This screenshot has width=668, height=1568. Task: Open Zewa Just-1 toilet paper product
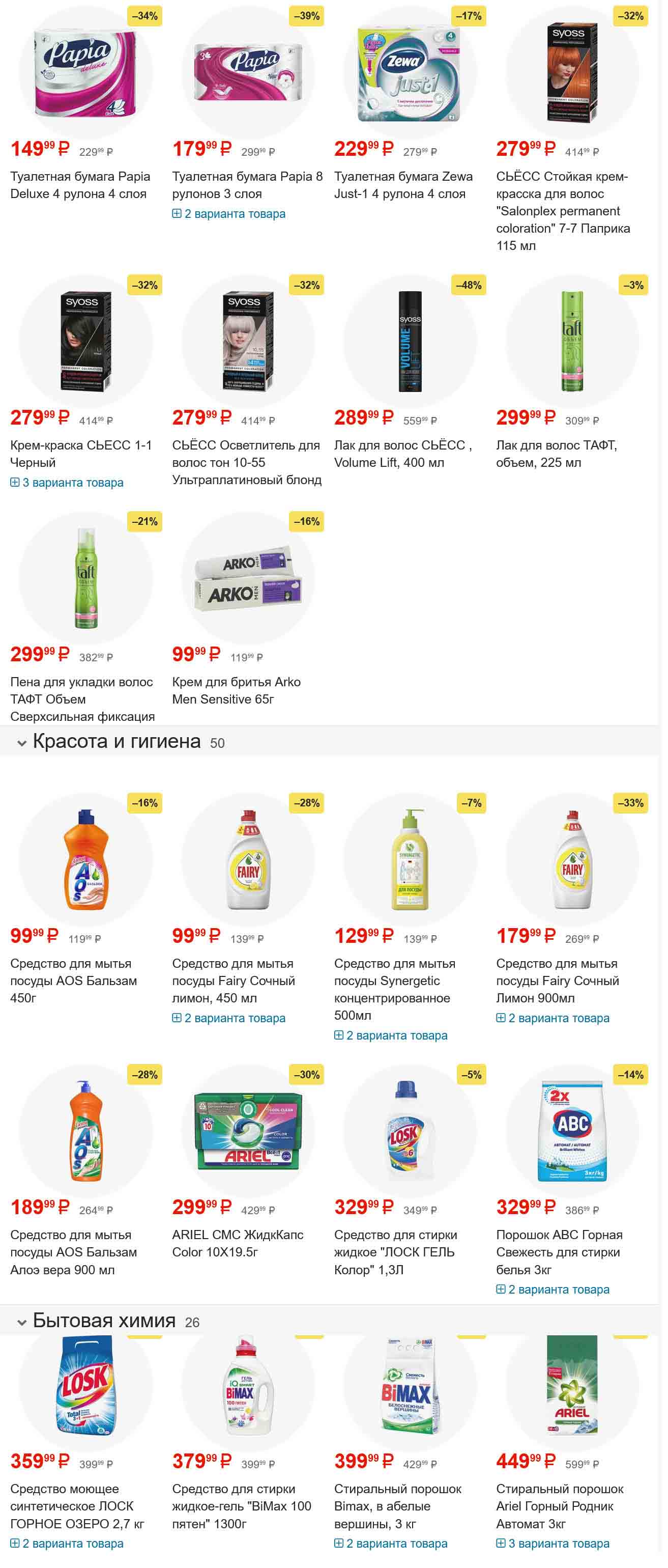(403, 185)
